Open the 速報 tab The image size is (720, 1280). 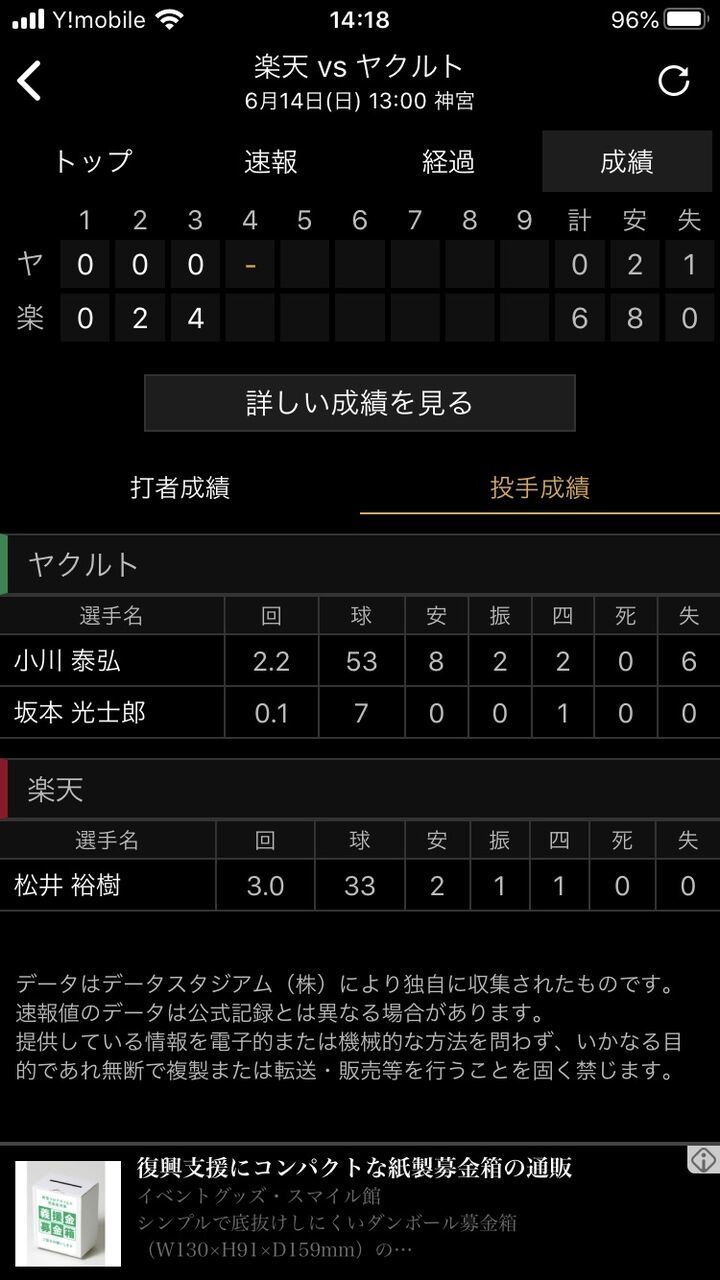(271, 161)
